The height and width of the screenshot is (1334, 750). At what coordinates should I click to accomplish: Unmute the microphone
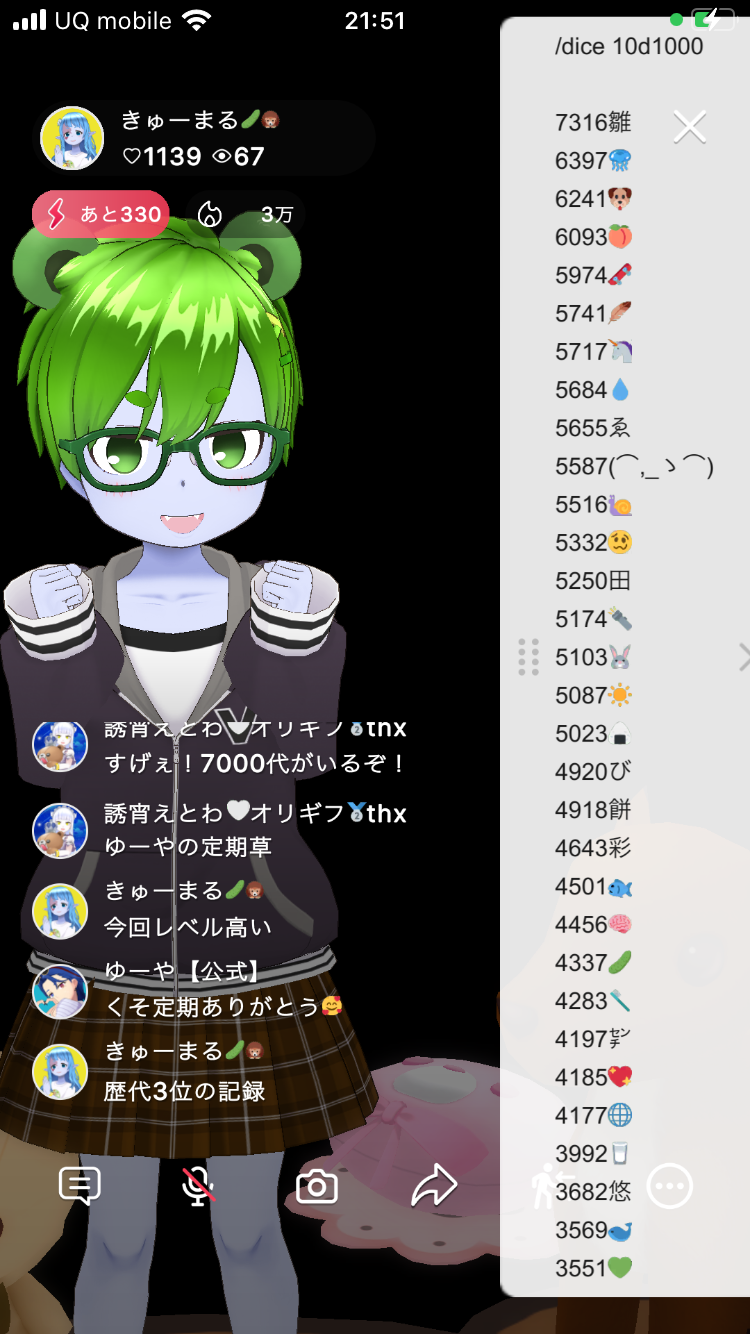pyautogui.click(x=198, y=1187)
